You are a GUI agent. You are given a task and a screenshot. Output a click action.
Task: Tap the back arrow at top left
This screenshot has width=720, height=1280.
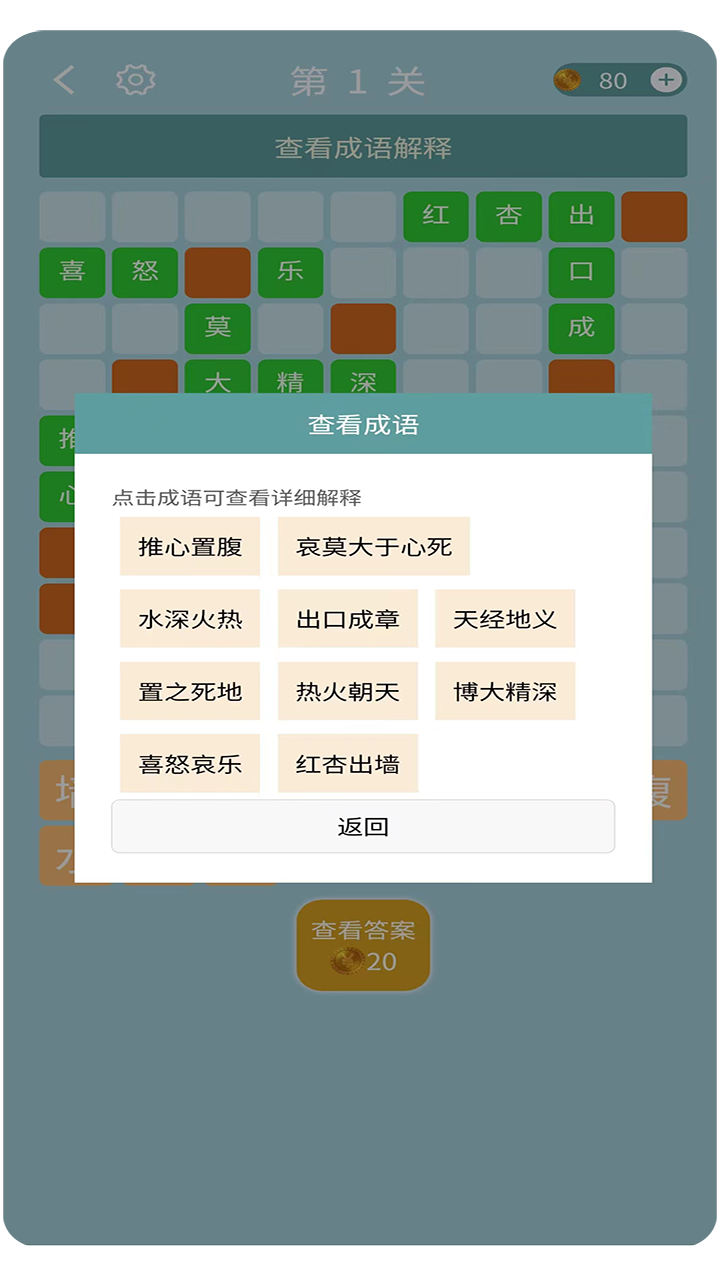click(64, 81)
